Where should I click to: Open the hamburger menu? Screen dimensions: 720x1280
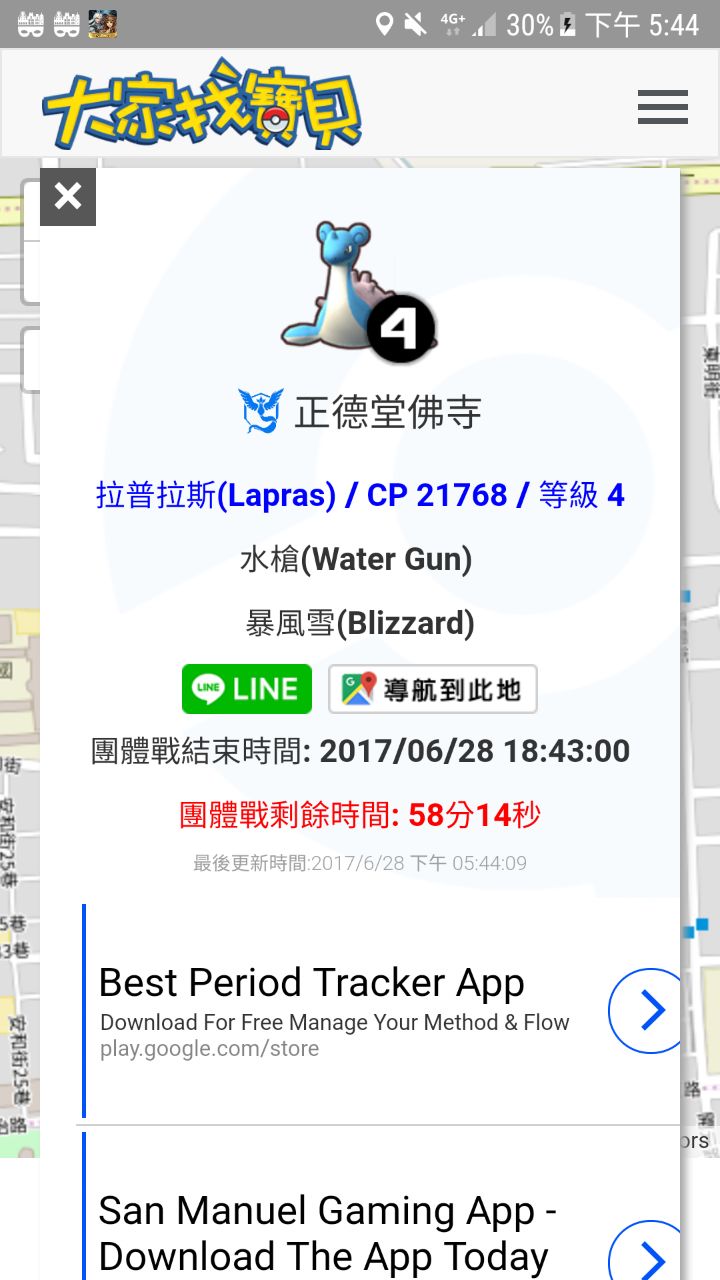662,107
